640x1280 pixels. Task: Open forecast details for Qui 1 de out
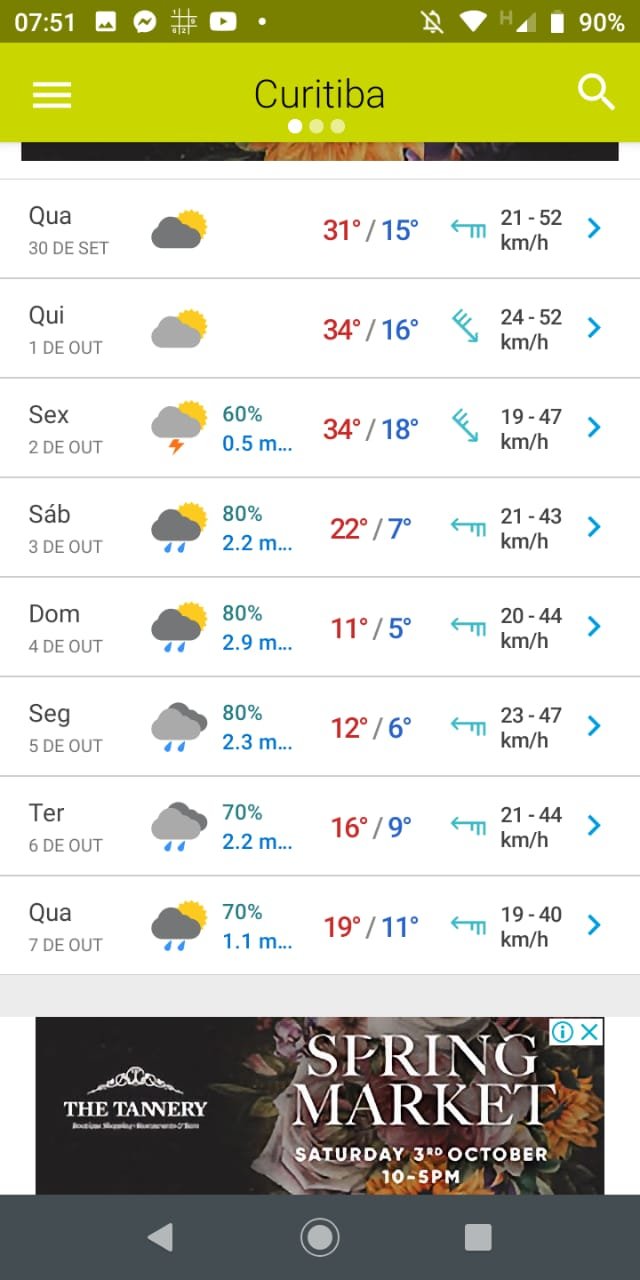click(320, 328)
